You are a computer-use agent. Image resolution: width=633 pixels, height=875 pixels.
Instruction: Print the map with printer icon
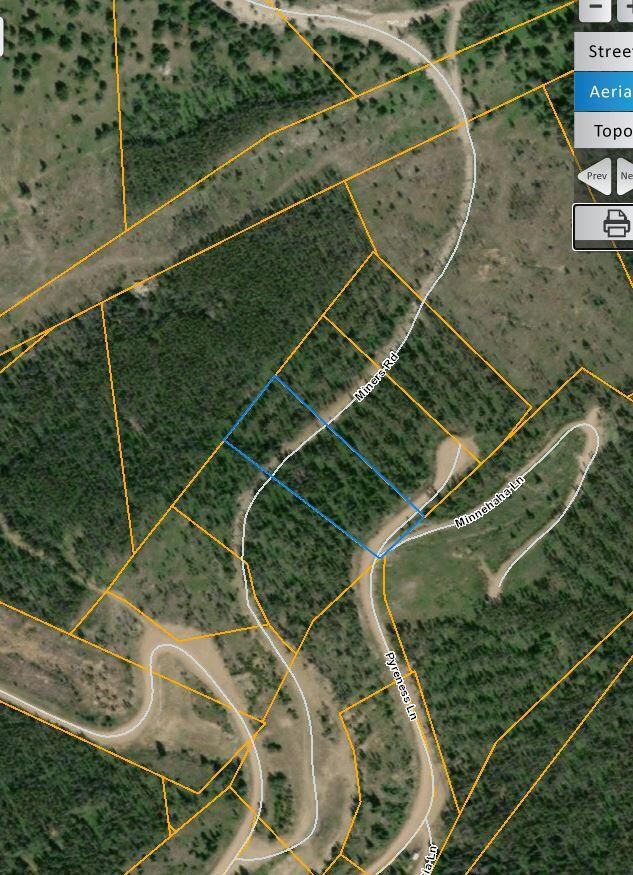click(x=614, y=224)
